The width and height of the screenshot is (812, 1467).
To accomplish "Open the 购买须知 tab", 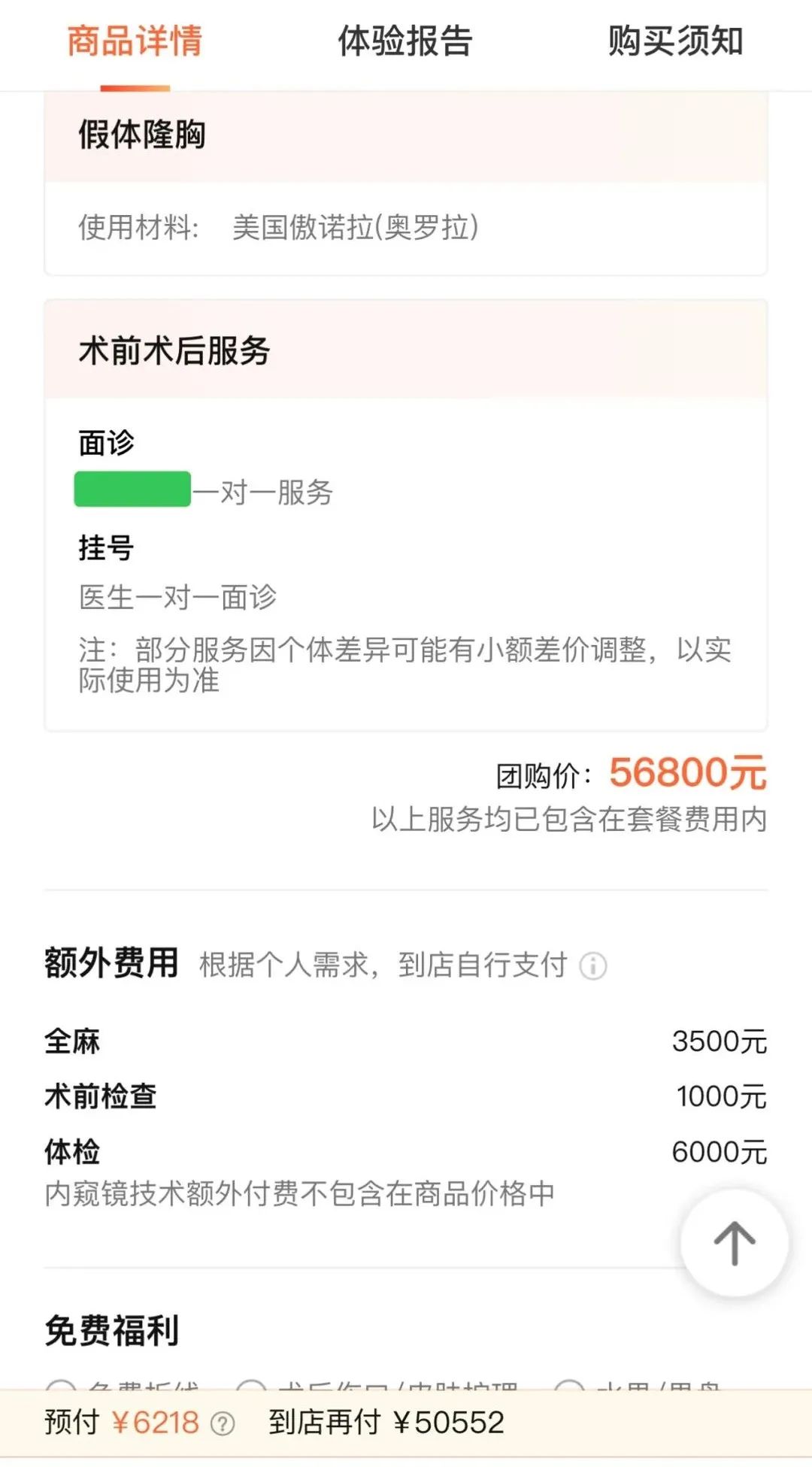I will pos(674,41).
